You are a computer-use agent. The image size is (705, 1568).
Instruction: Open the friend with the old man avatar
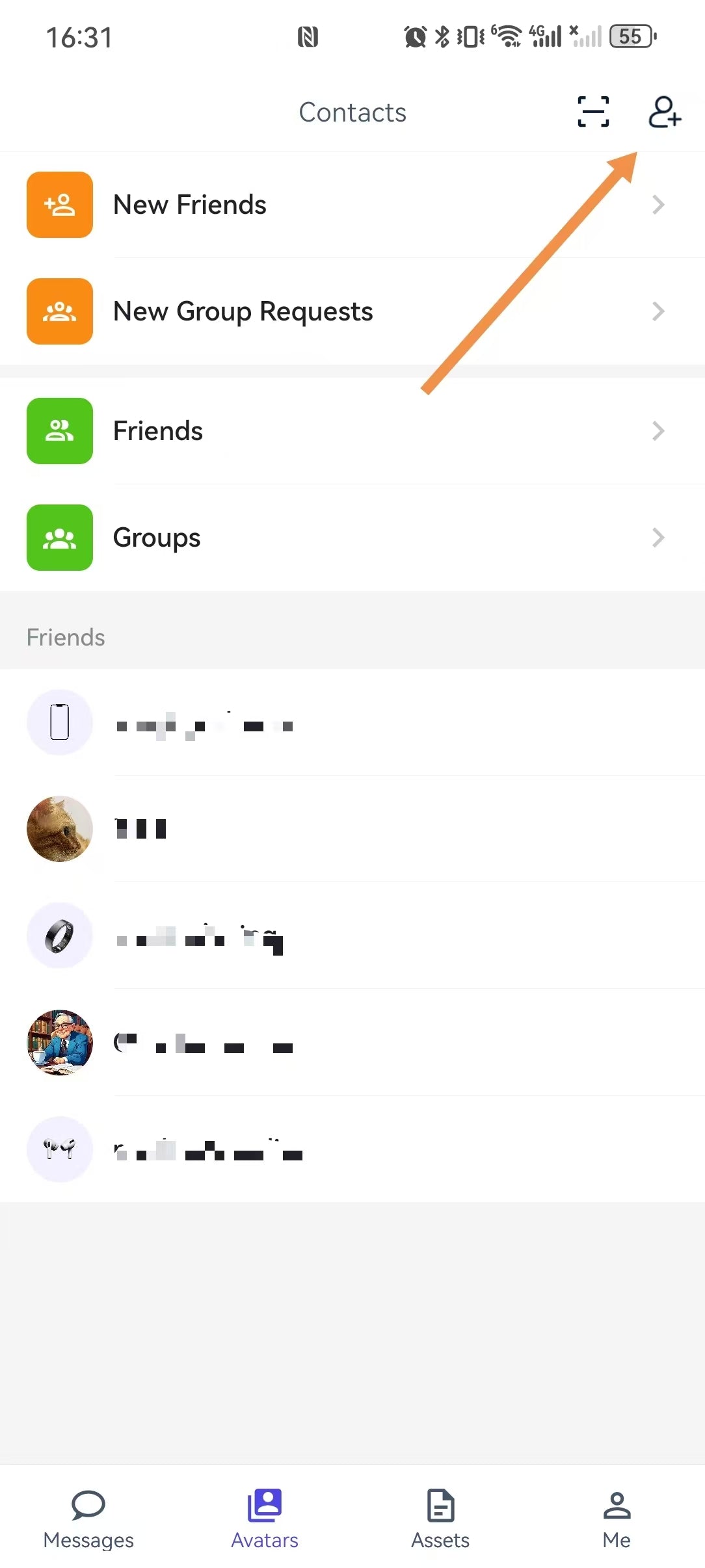tap(352, 1043)
